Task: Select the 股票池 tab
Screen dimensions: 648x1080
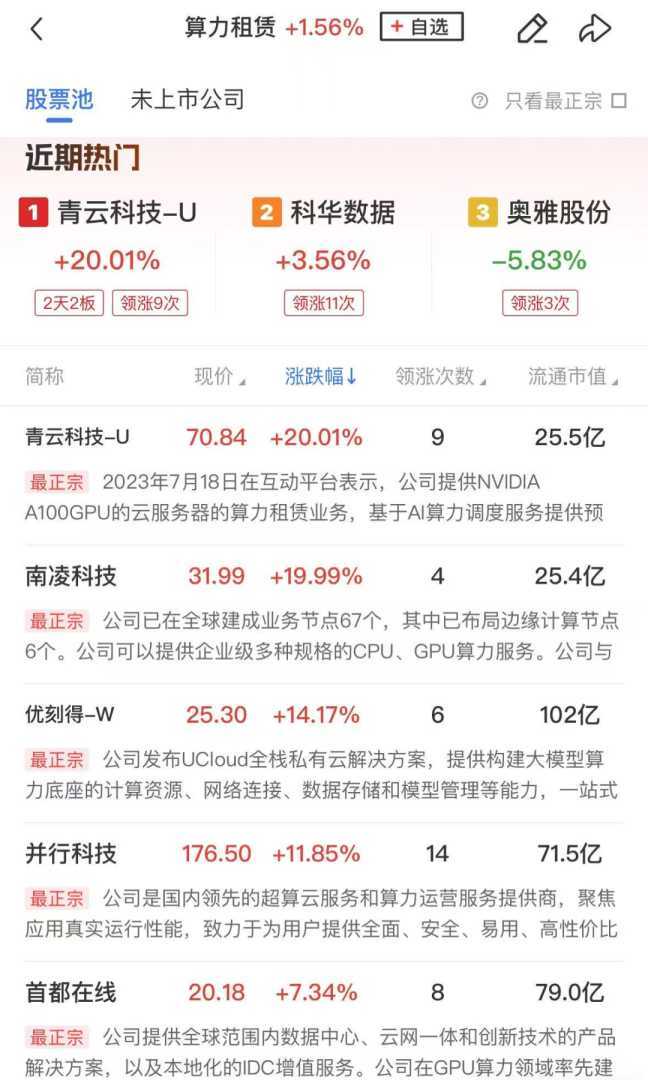Action: pos(59,100)
